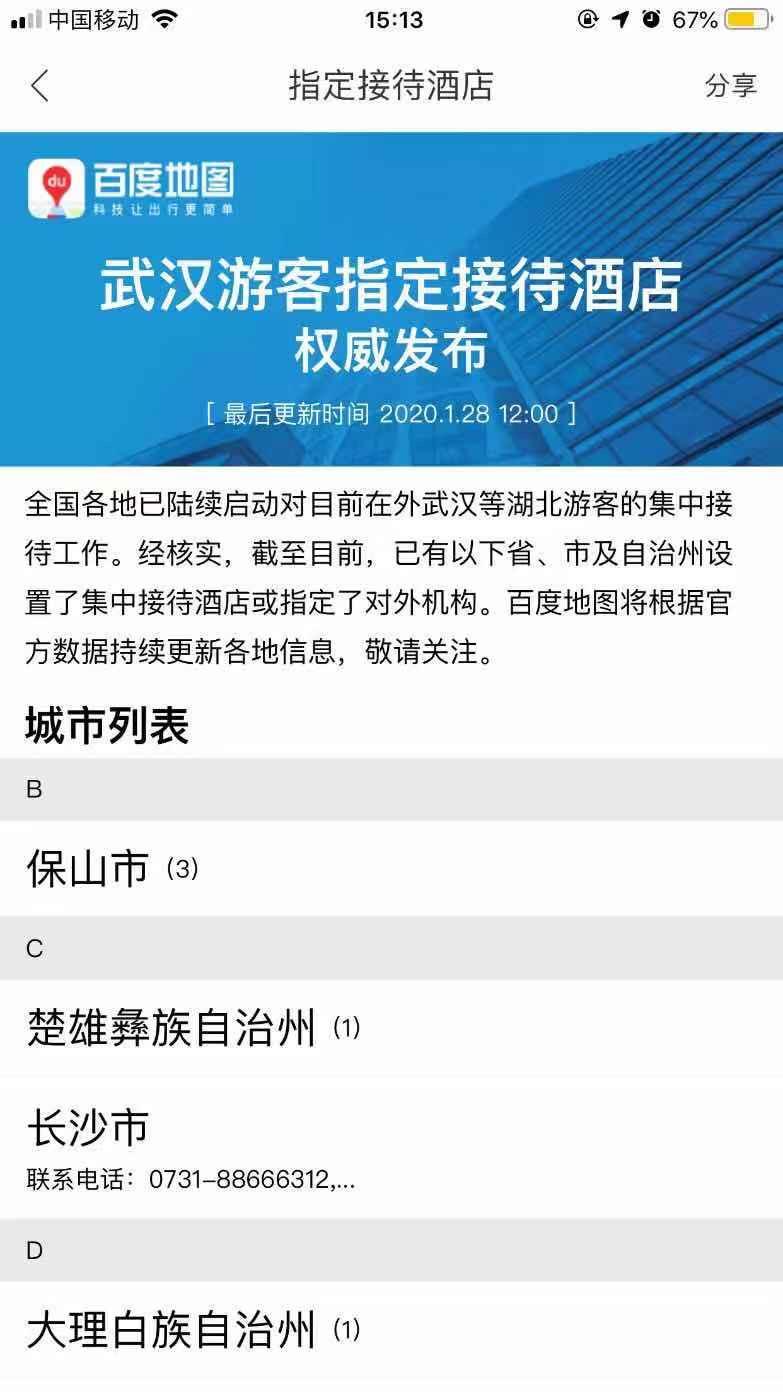Open the 大理白族自治州 entry
The width and height of the screenshot is (783, 1392).
click(391, 1331)
